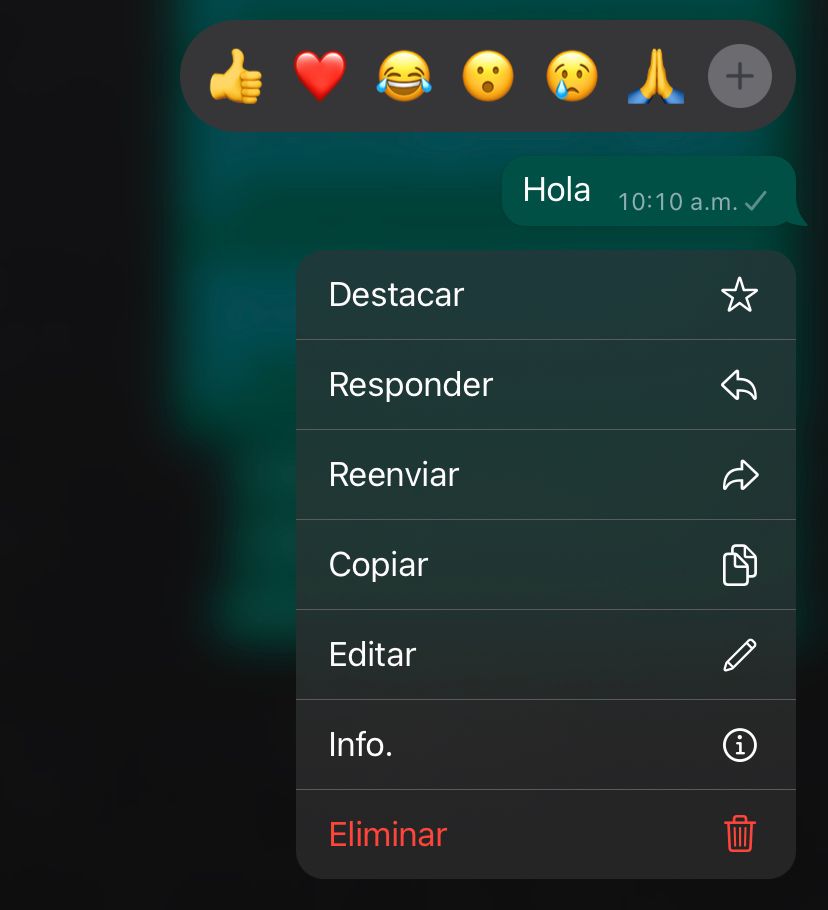This screenshot has height=910, width=828.
Task: React with the thumbs up emoji
Action: 235,77
